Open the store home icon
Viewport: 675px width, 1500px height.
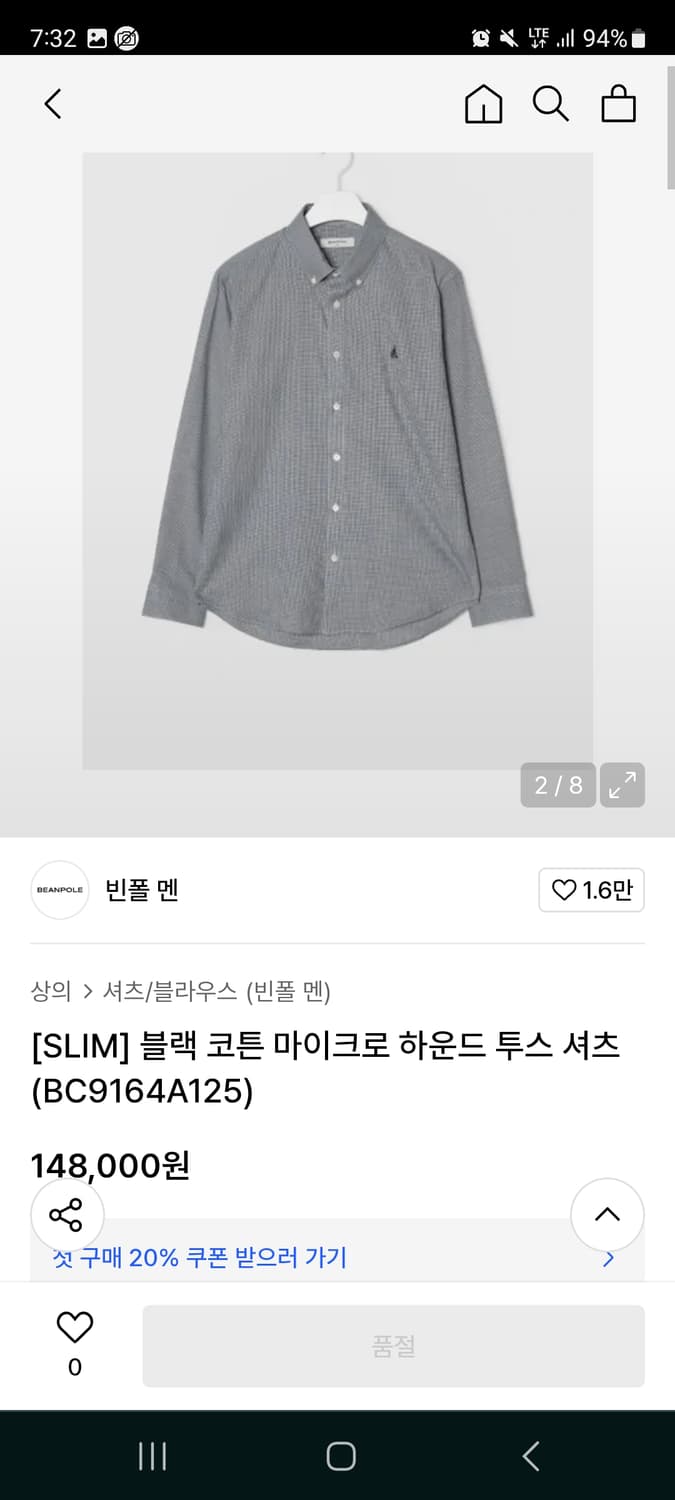[x=484, y=104]
